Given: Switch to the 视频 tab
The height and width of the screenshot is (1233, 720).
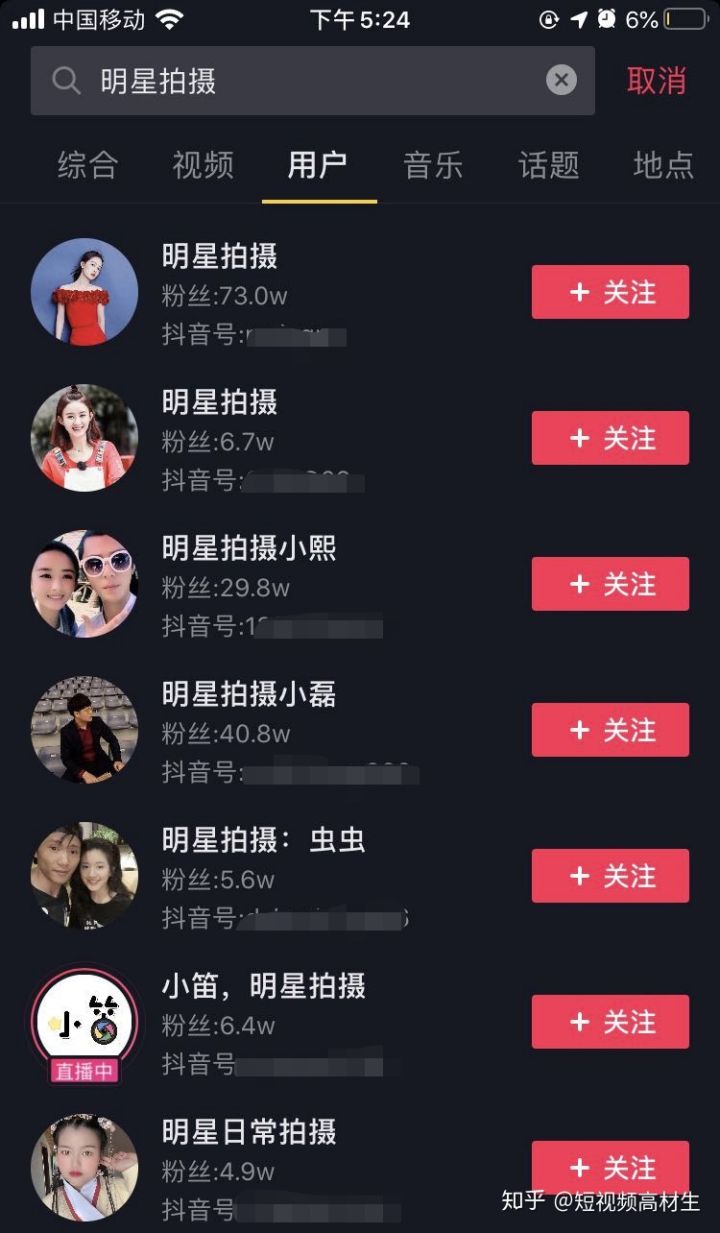Looking at the screenshot, I should [x=203, y=165].
